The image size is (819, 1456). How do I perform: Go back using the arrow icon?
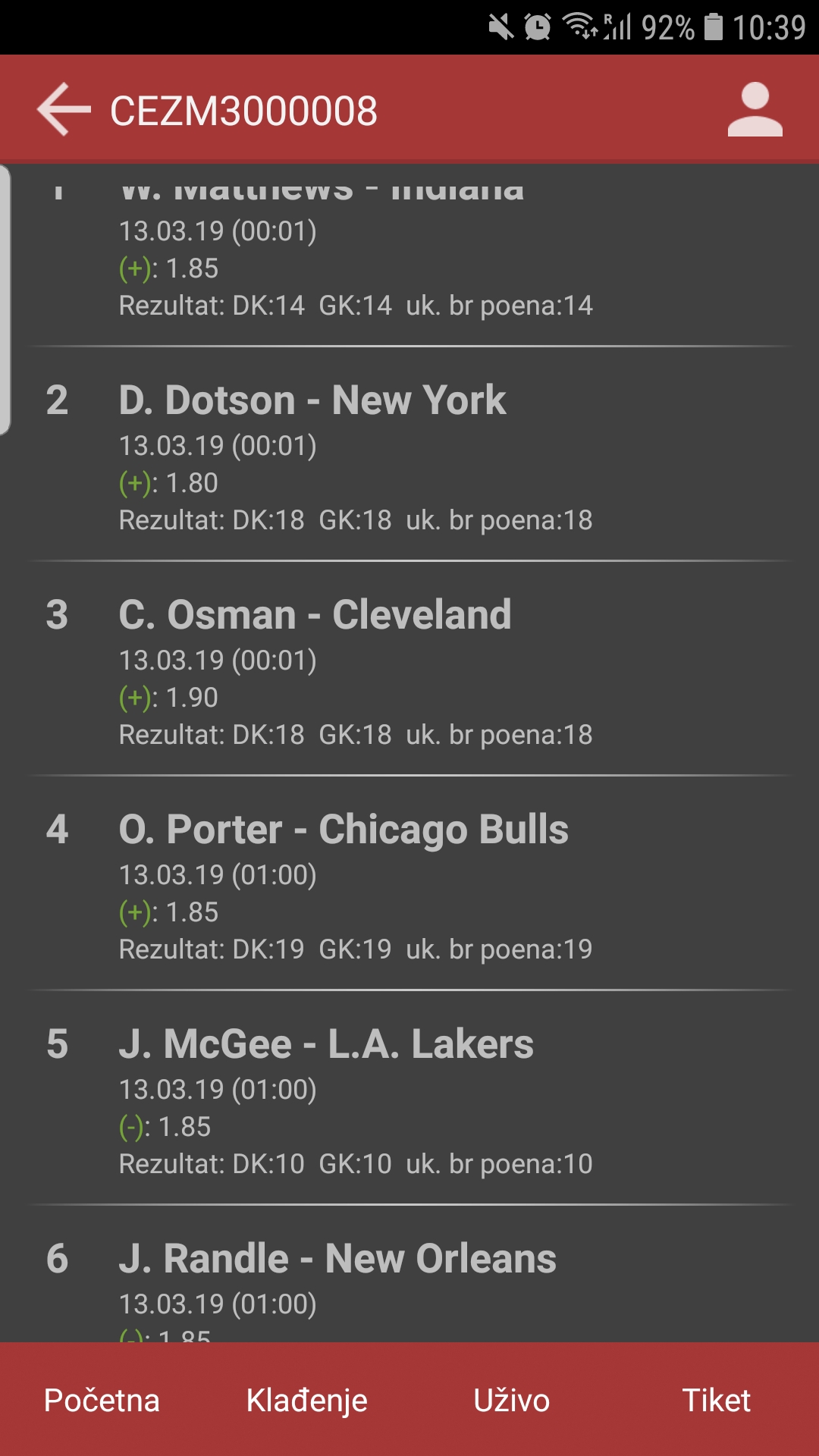click(x=64, y=110)
